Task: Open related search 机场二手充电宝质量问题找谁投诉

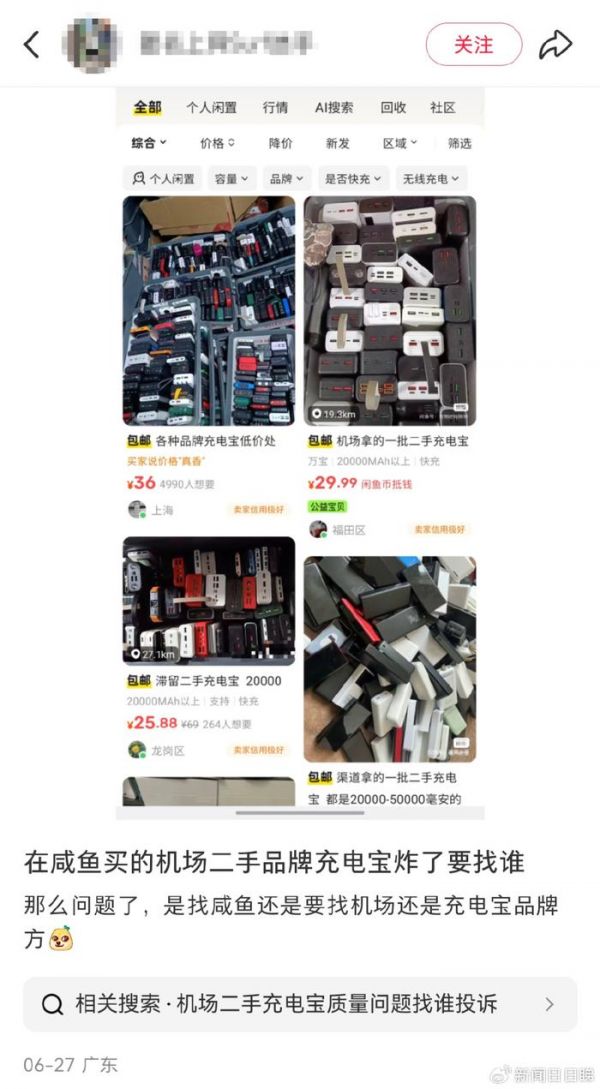Action: click(300, 1004)
